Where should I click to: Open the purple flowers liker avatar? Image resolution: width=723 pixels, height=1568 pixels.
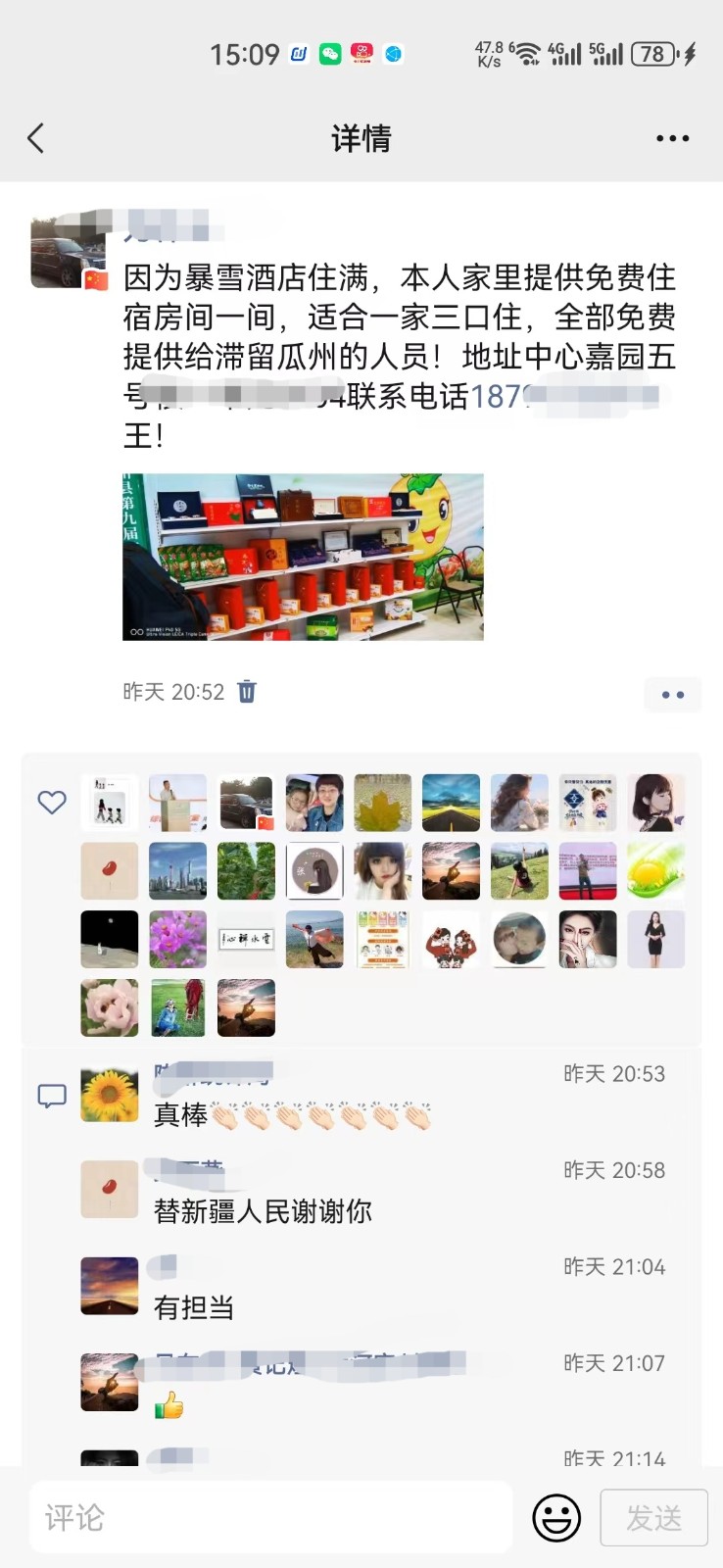[177, 939]
